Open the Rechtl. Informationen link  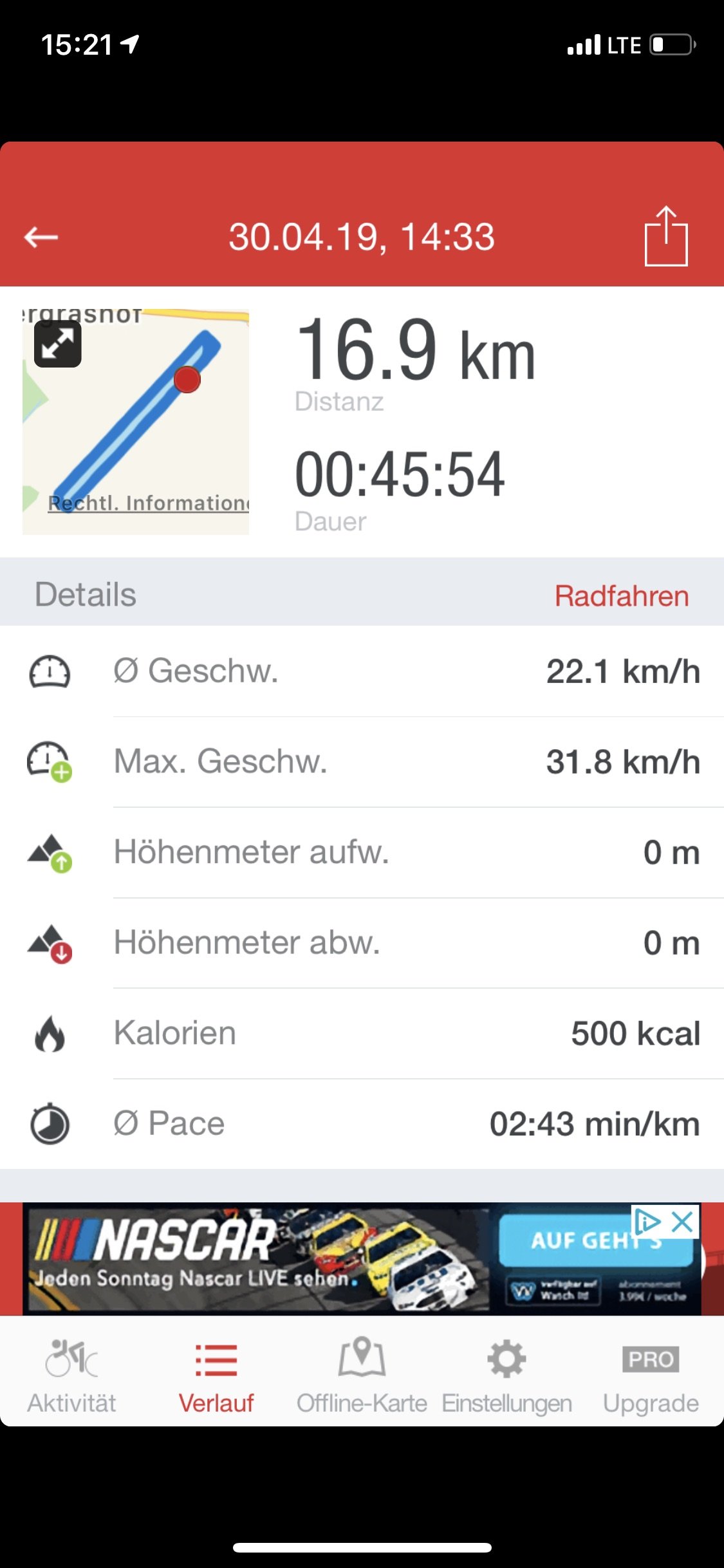tap(149, 503)
